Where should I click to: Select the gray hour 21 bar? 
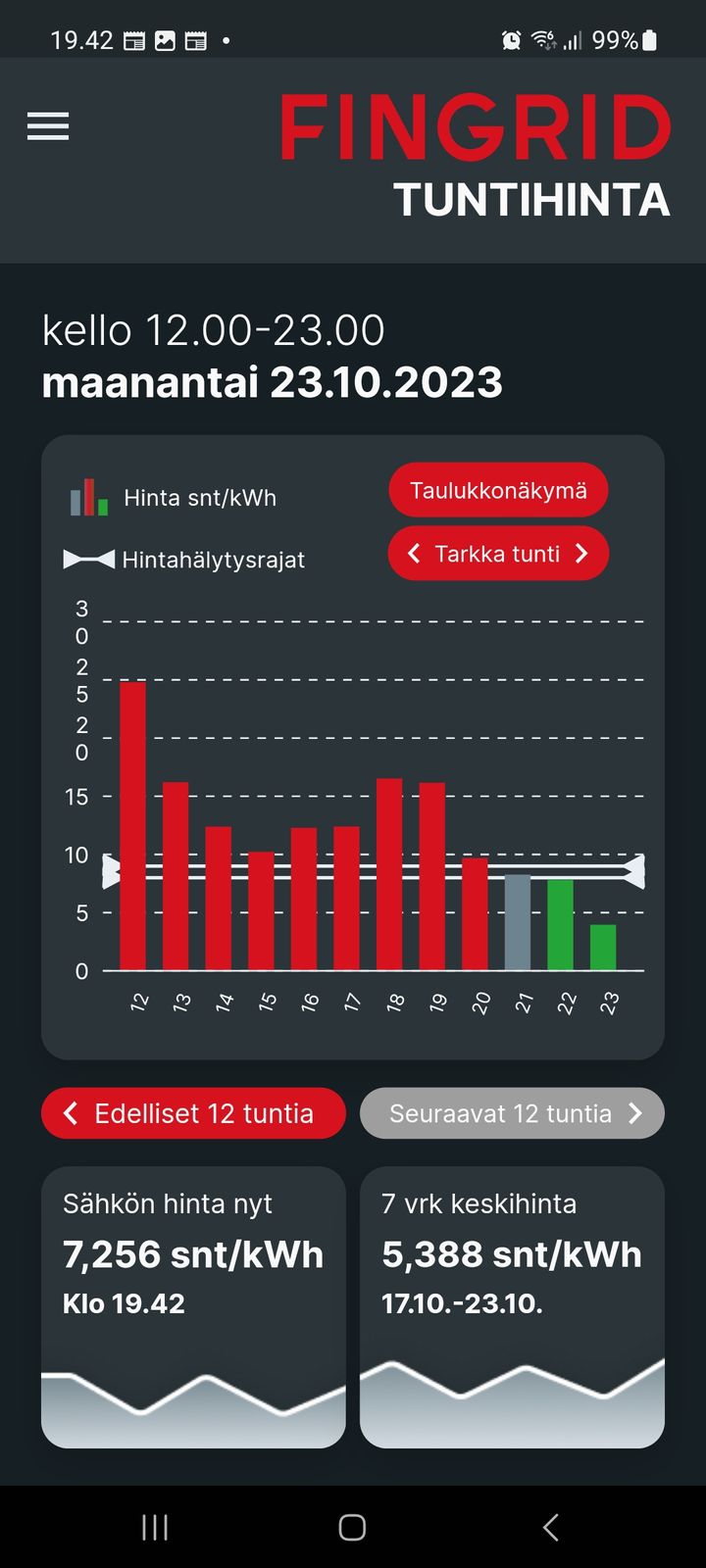[518, 921]
